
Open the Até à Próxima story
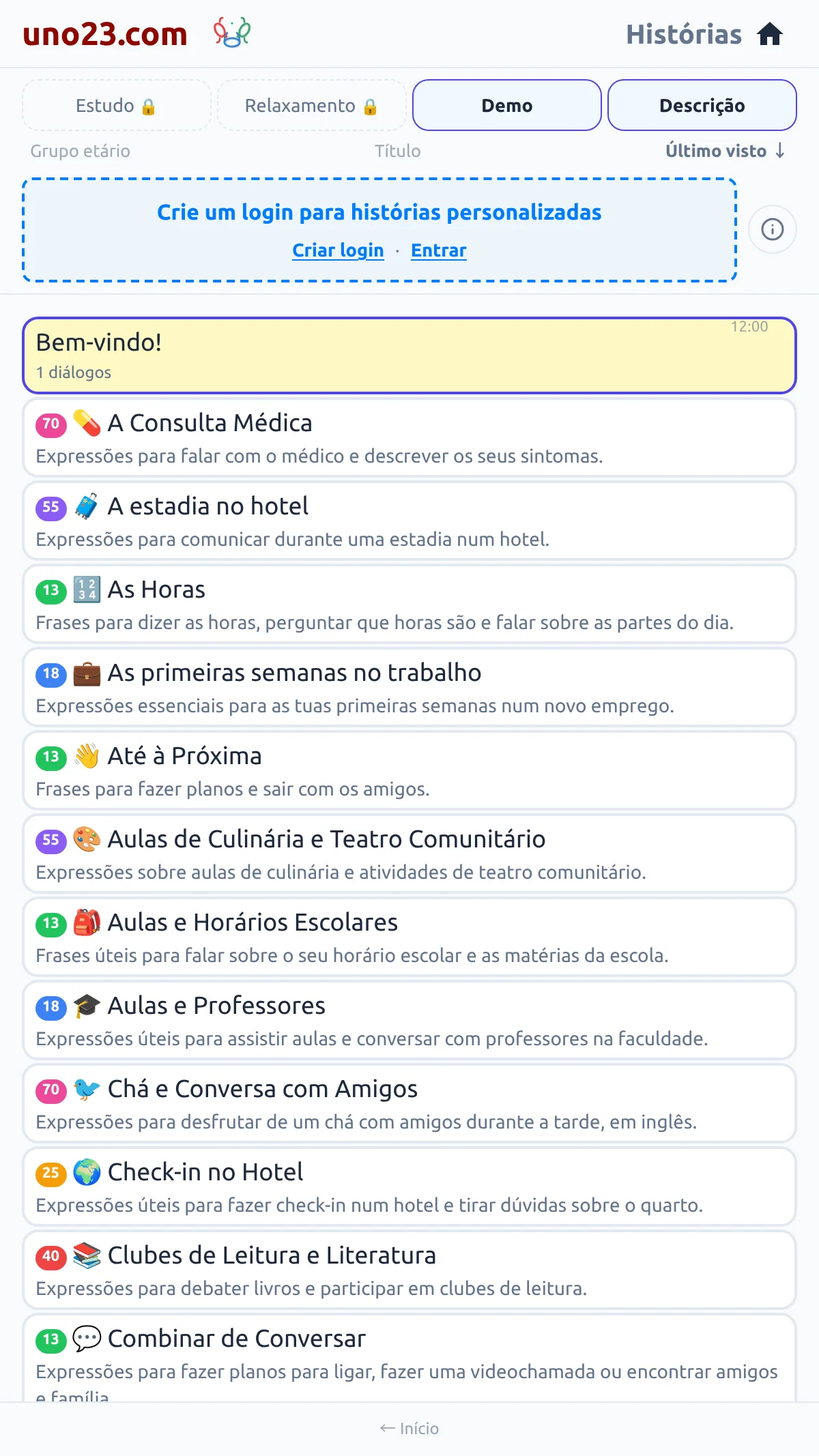tap(409, 770)
